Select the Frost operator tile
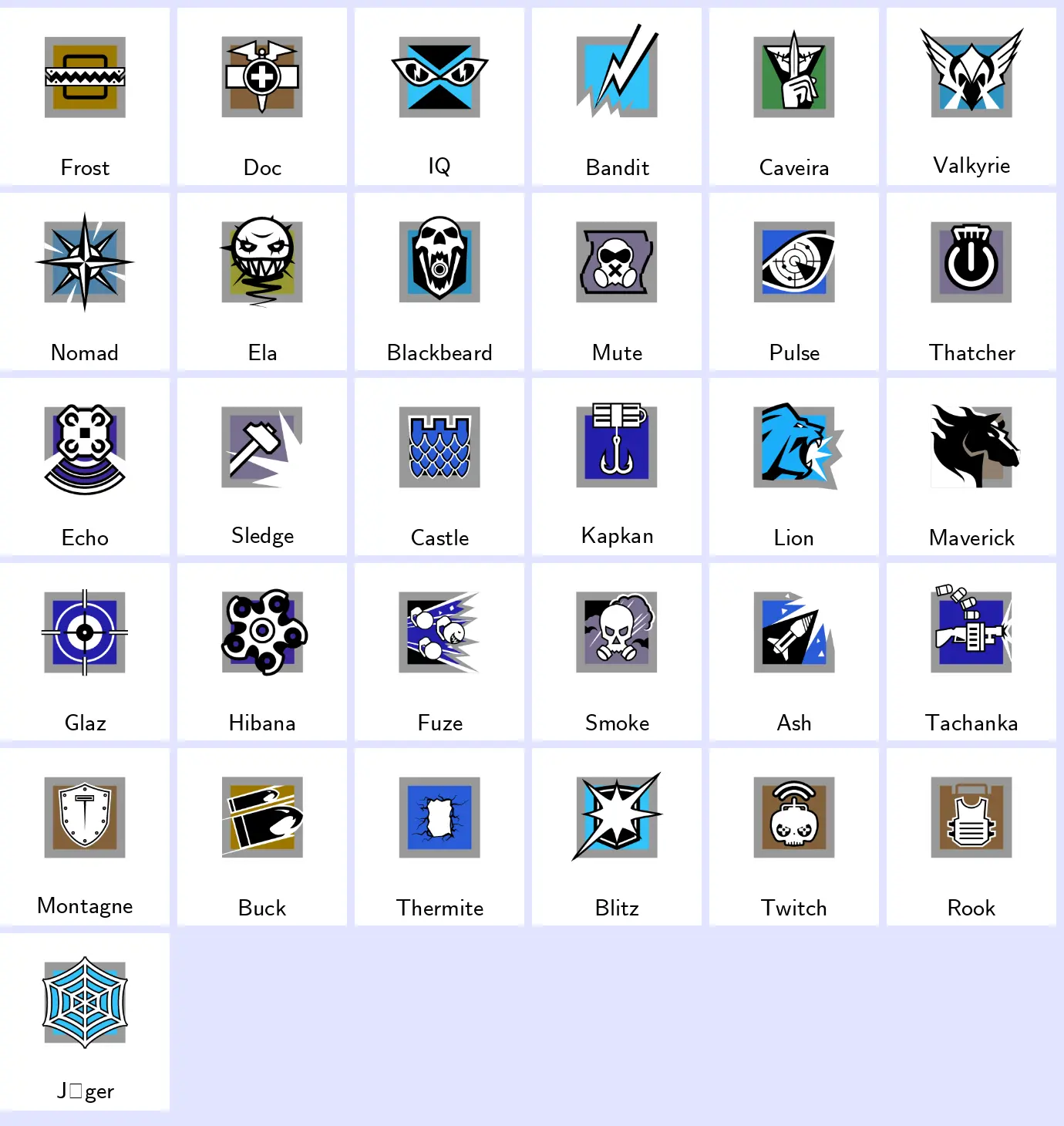1064x1126 pixels. [85, 96]
